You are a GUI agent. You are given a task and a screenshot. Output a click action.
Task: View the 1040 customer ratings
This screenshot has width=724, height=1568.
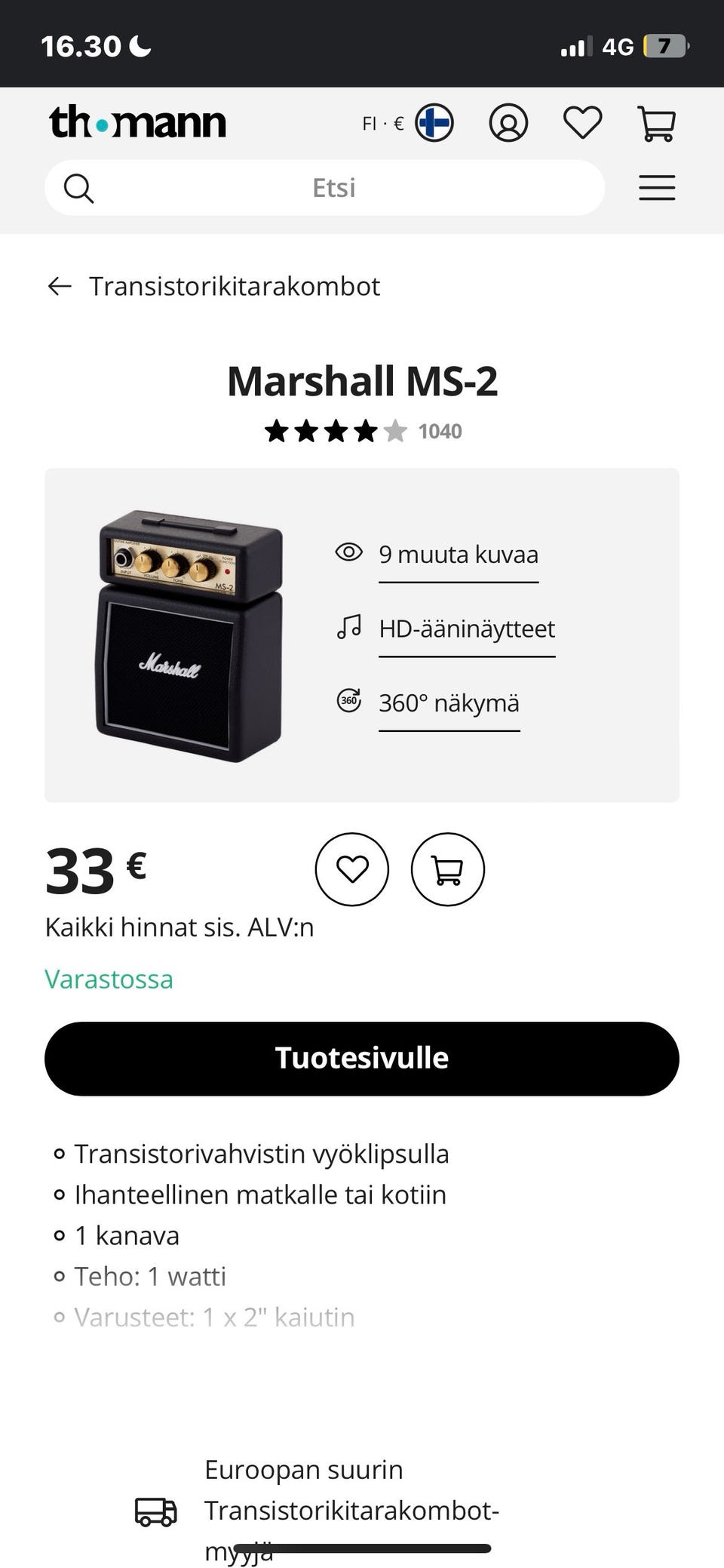point(440,431)
